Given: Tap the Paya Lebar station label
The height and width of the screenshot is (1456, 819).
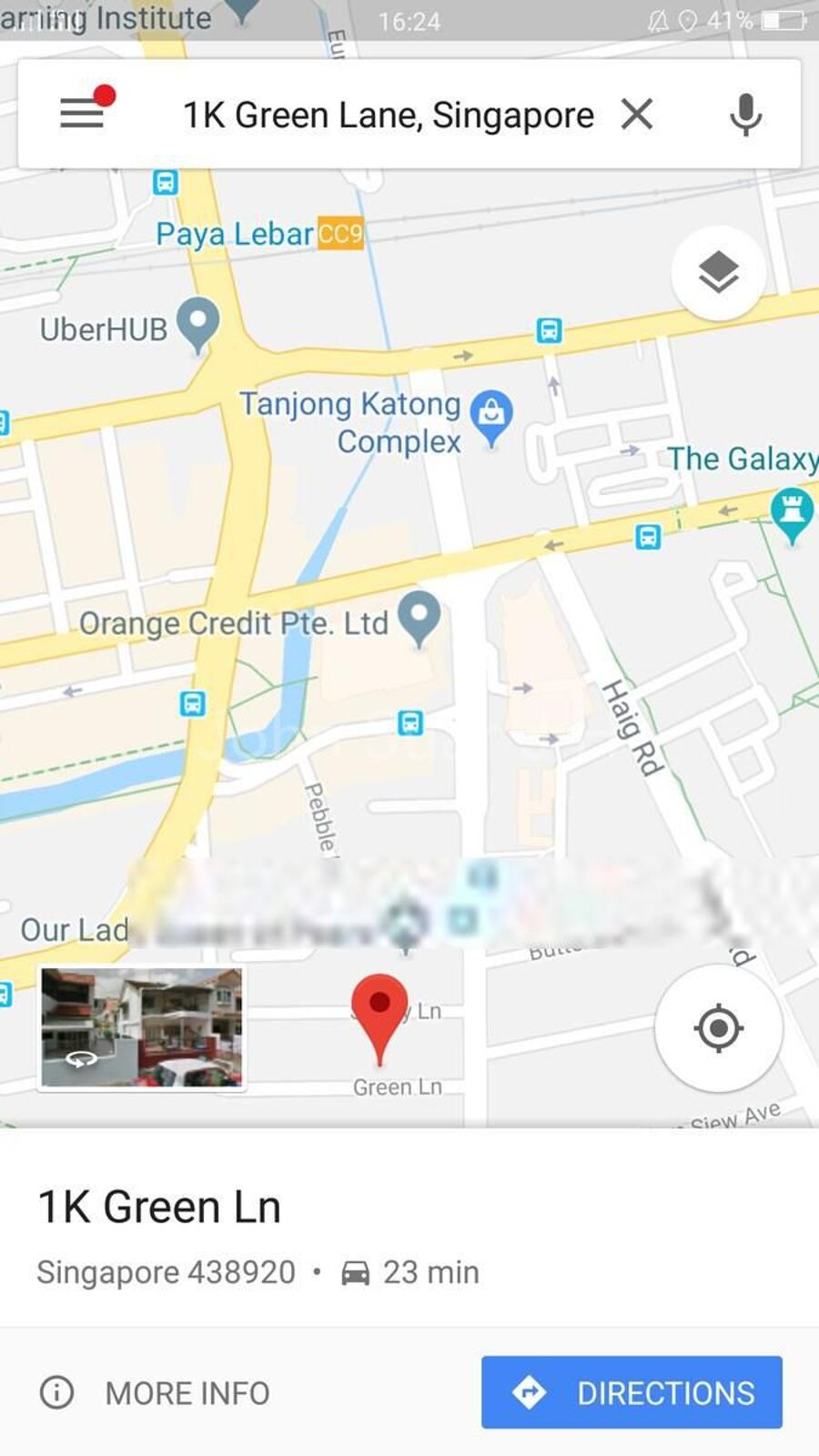Looking at the screenshot, I should click(x=236, y=234).
